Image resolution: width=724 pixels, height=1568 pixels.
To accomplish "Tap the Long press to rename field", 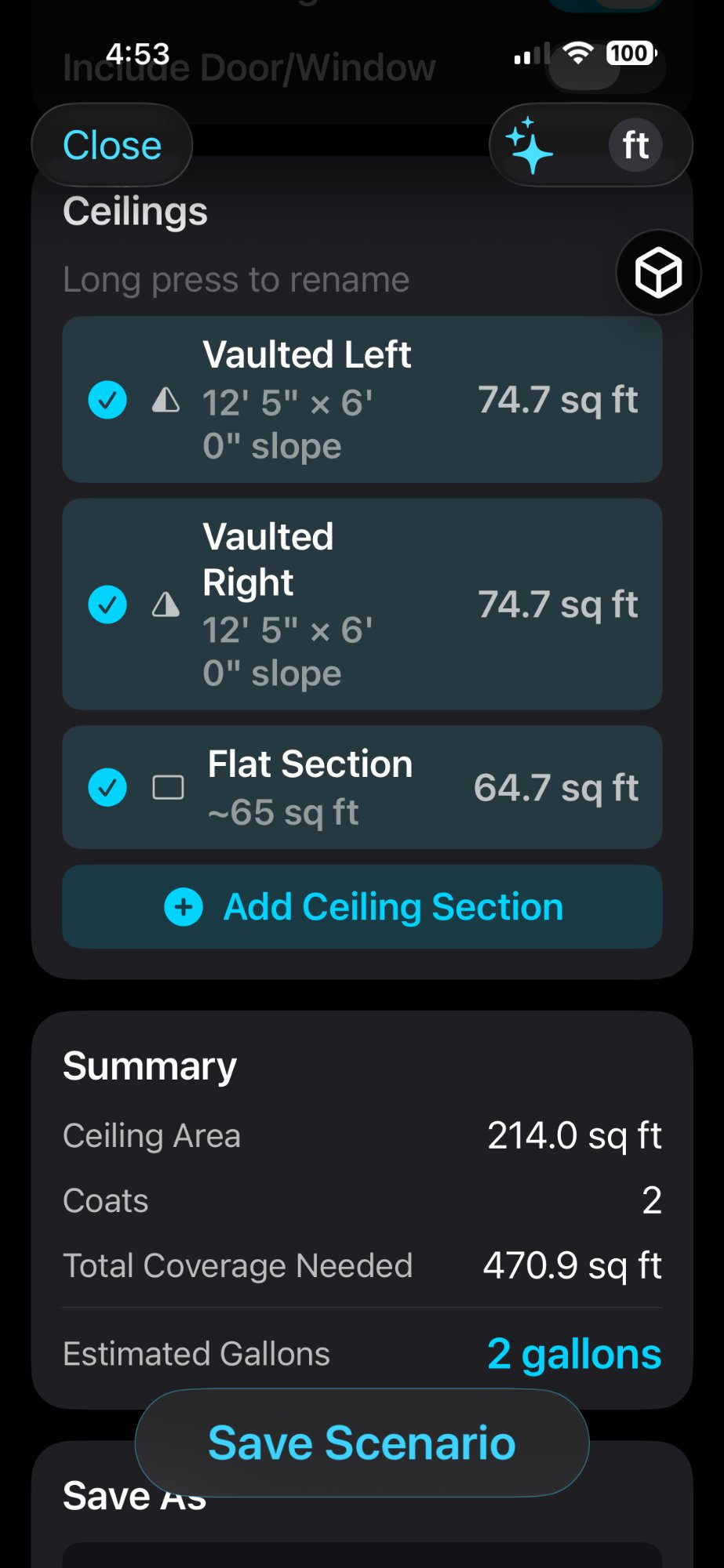I will point(235,279).
